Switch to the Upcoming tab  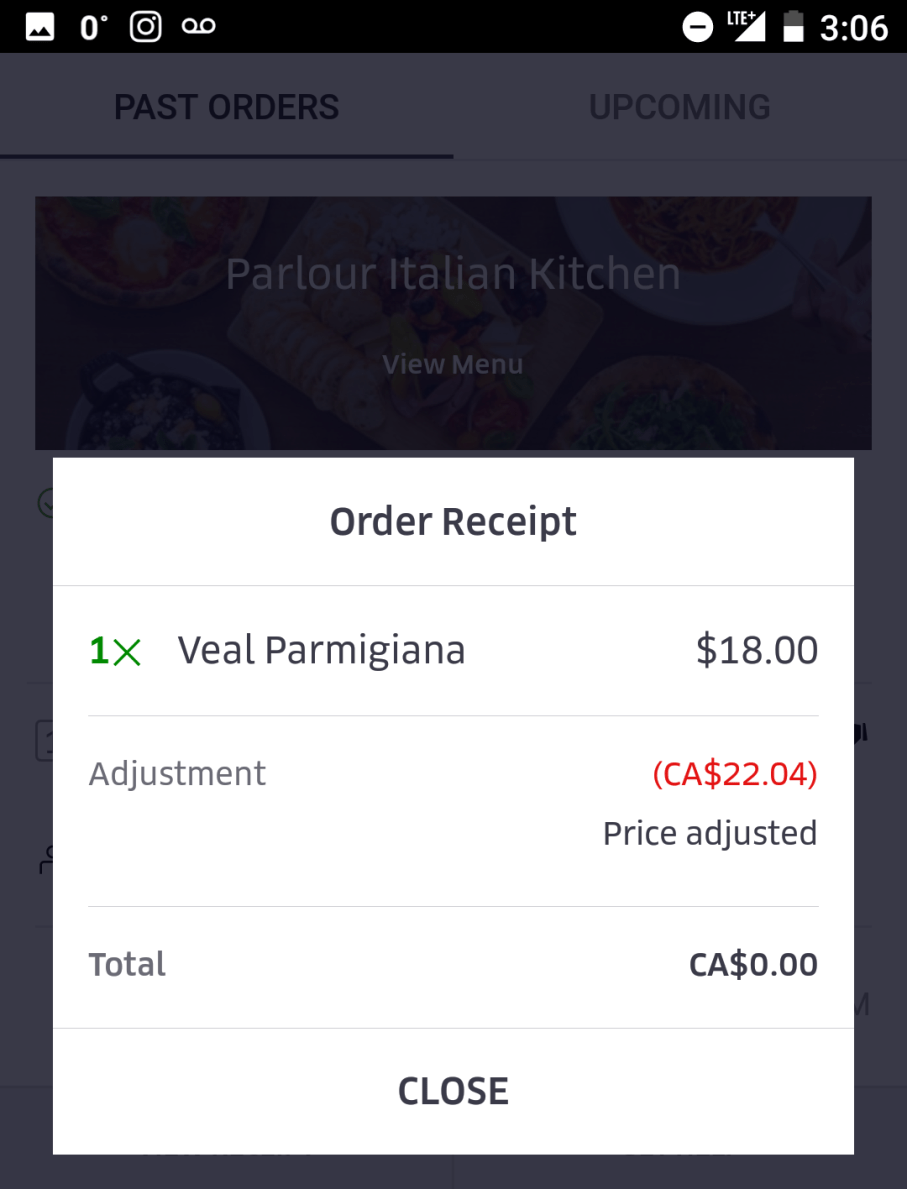(x=679, y=107)
